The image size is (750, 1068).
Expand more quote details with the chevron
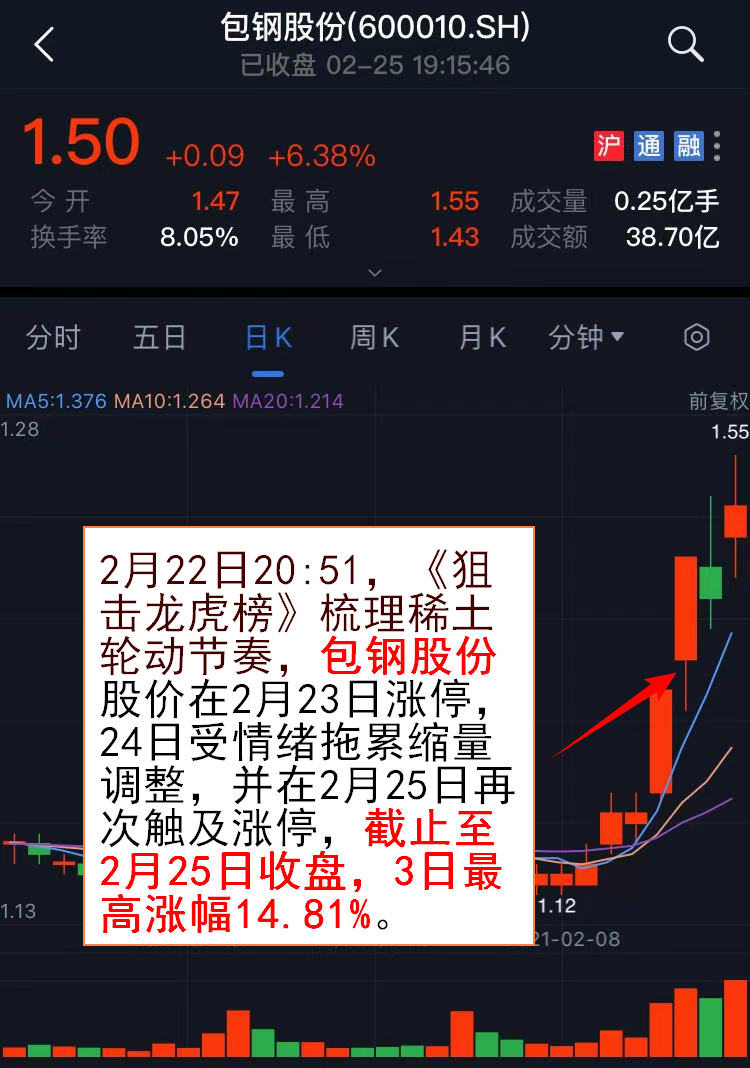(x=375, y=272)
